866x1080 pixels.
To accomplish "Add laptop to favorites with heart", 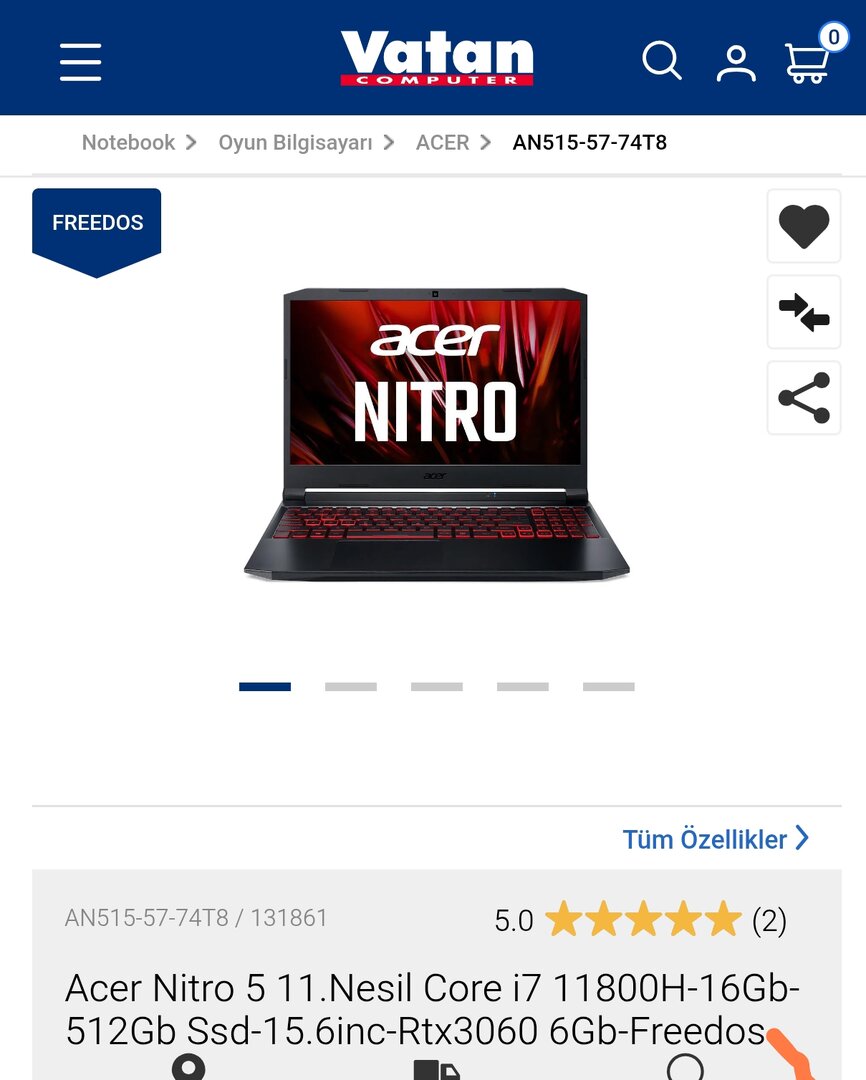I will 804,226.
